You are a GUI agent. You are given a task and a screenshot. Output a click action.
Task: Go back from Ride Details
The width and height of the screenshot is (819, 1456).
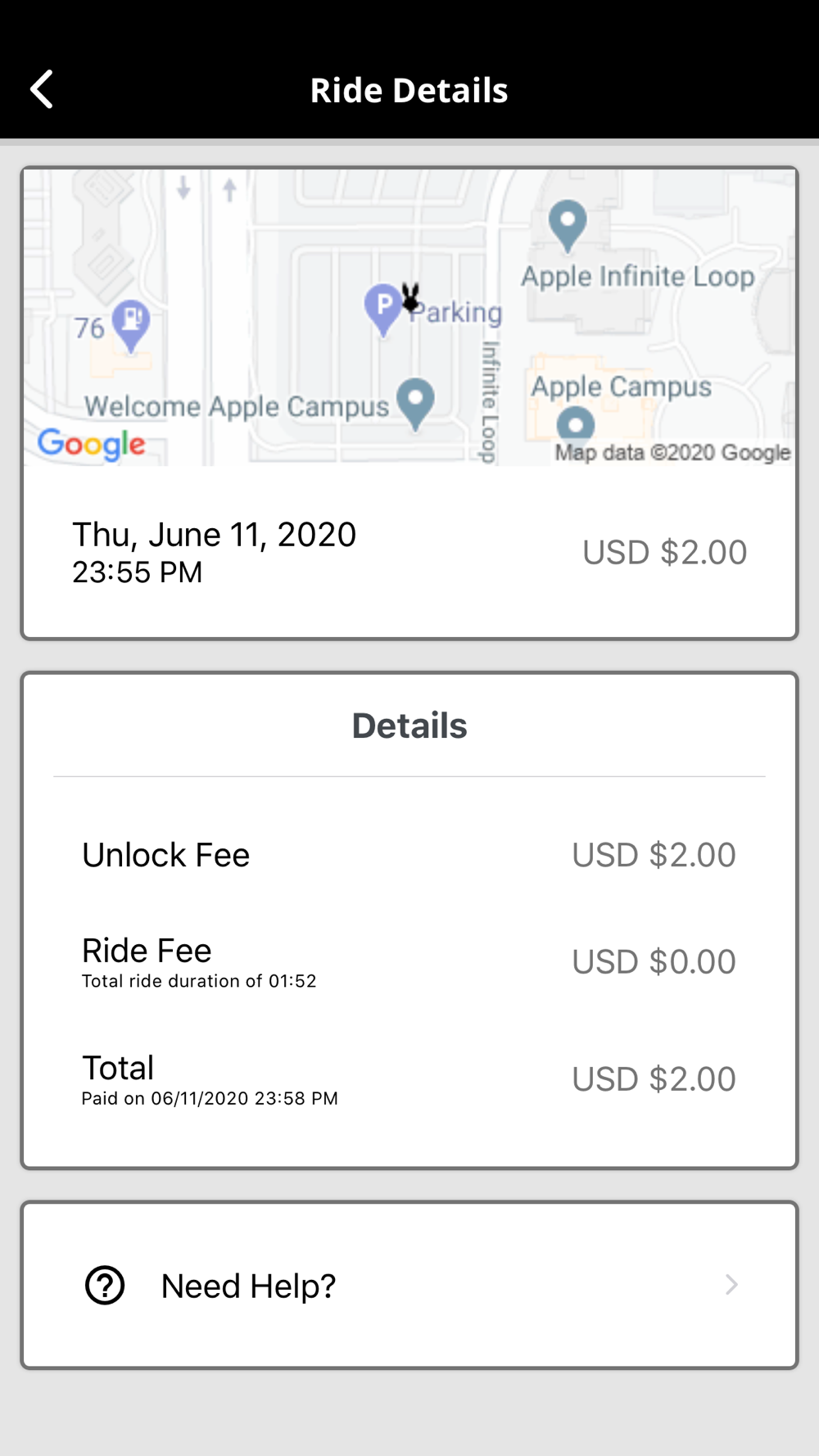42,89
